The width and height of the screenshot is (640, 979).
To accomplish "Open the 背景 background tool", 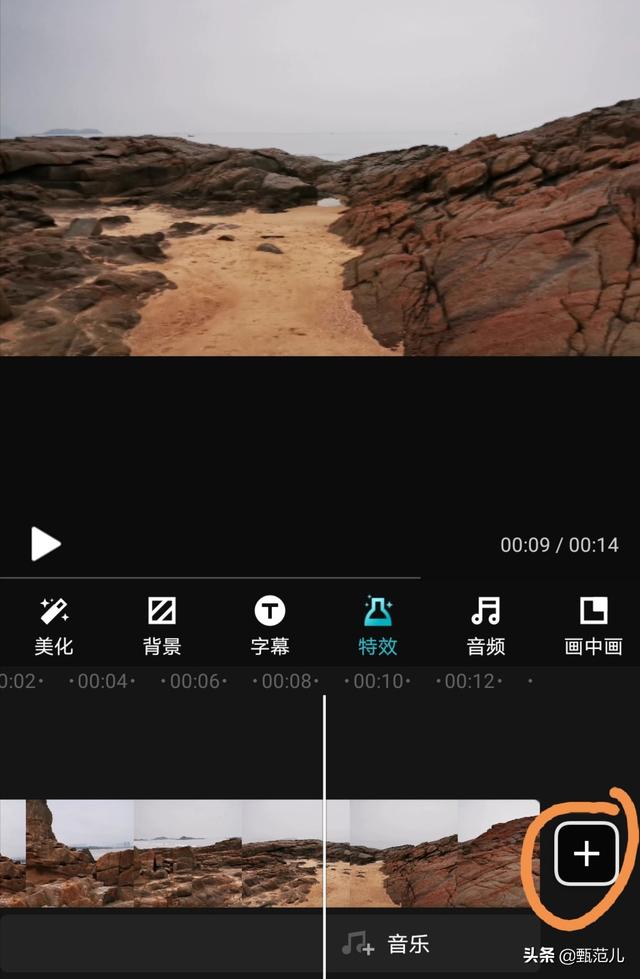I will click(x=162, y=625).
